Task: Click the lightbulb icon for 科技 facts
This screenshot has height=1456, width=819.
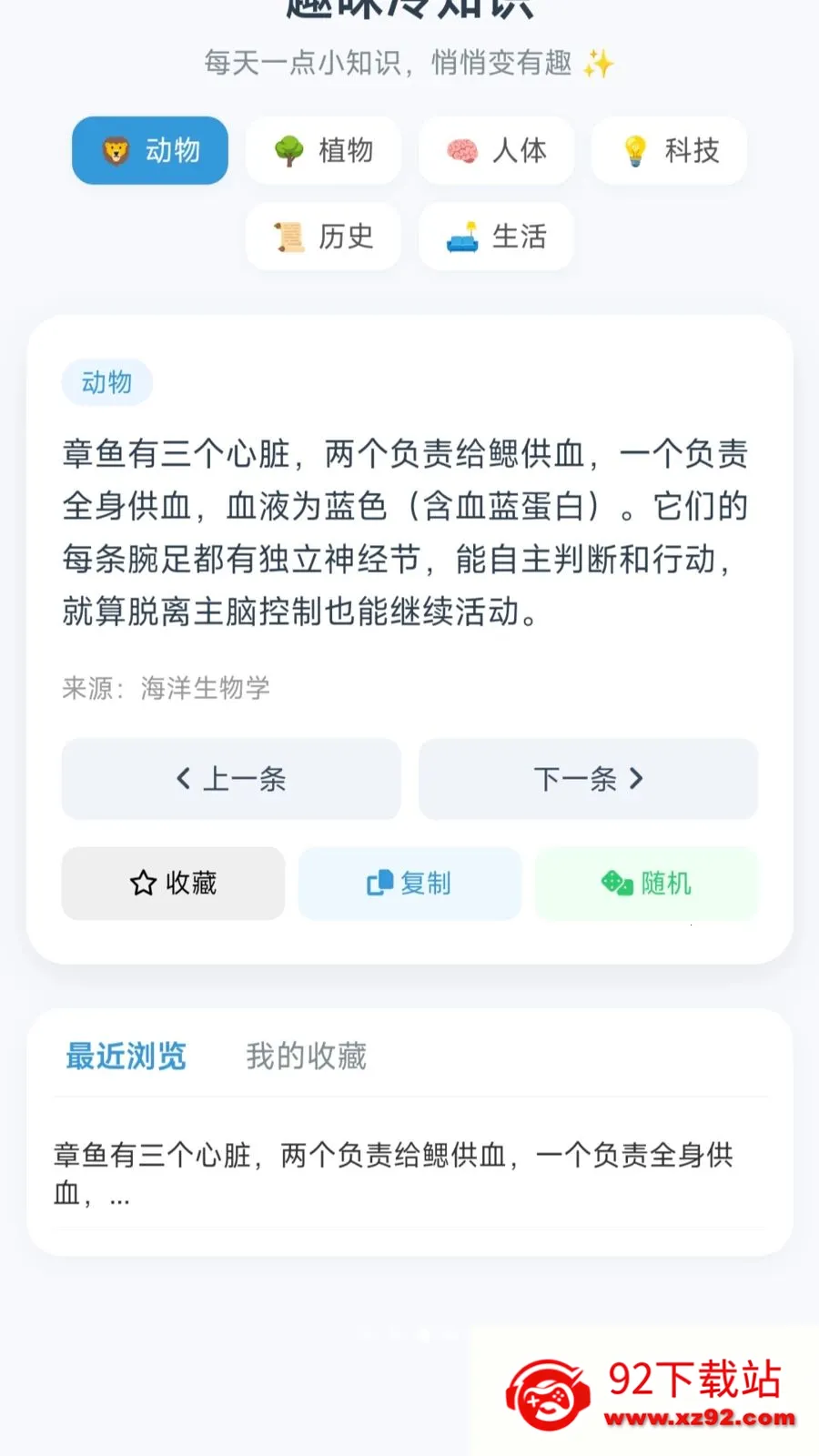Action: click(x=635, y=151)
